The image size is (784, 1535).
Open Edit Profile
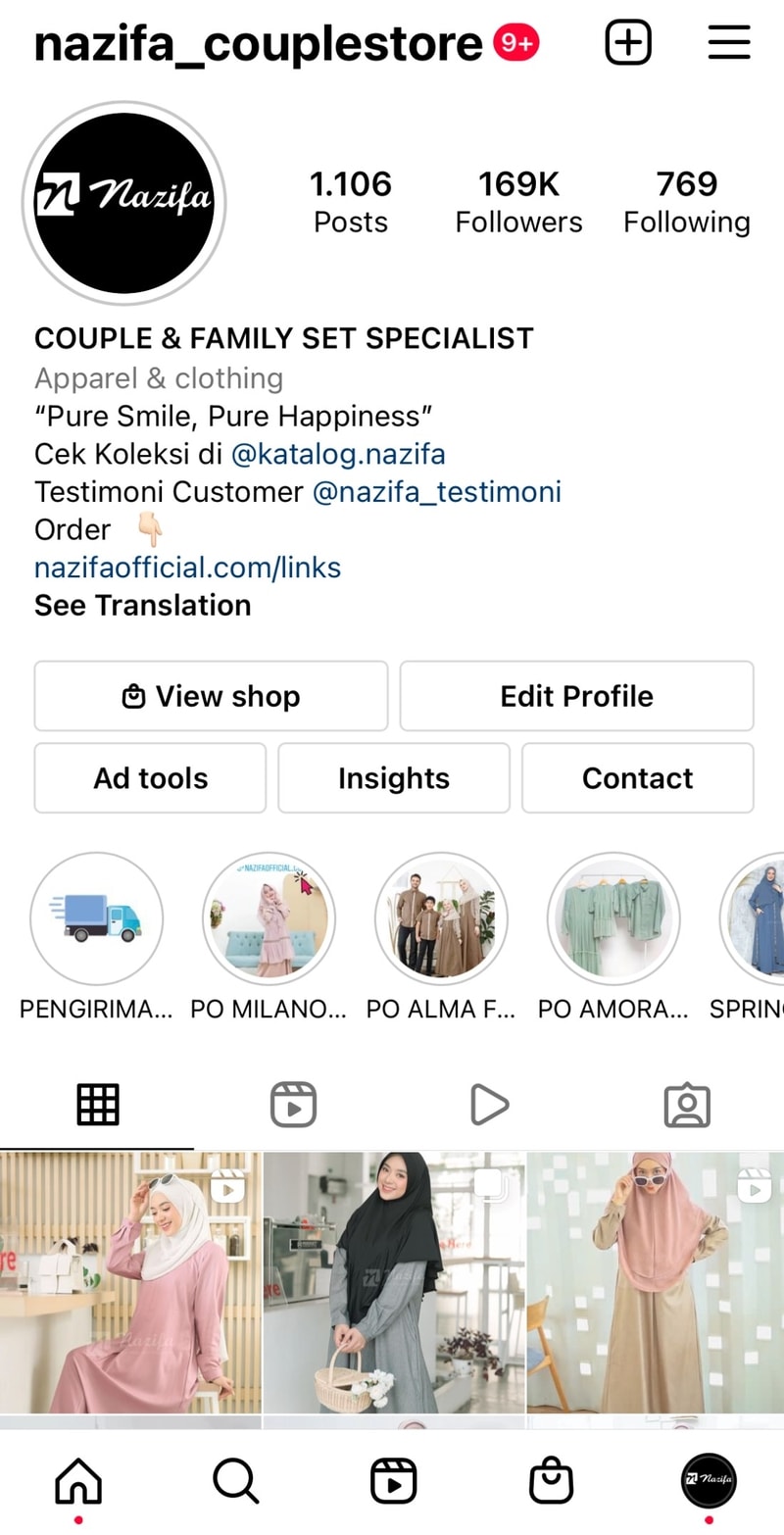tap(576, 696)
